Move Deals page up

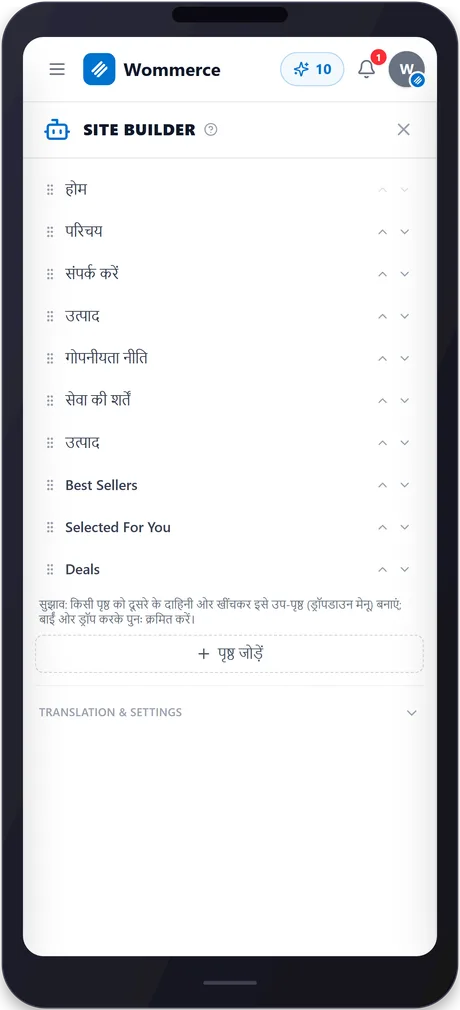[x=383, y=569]
